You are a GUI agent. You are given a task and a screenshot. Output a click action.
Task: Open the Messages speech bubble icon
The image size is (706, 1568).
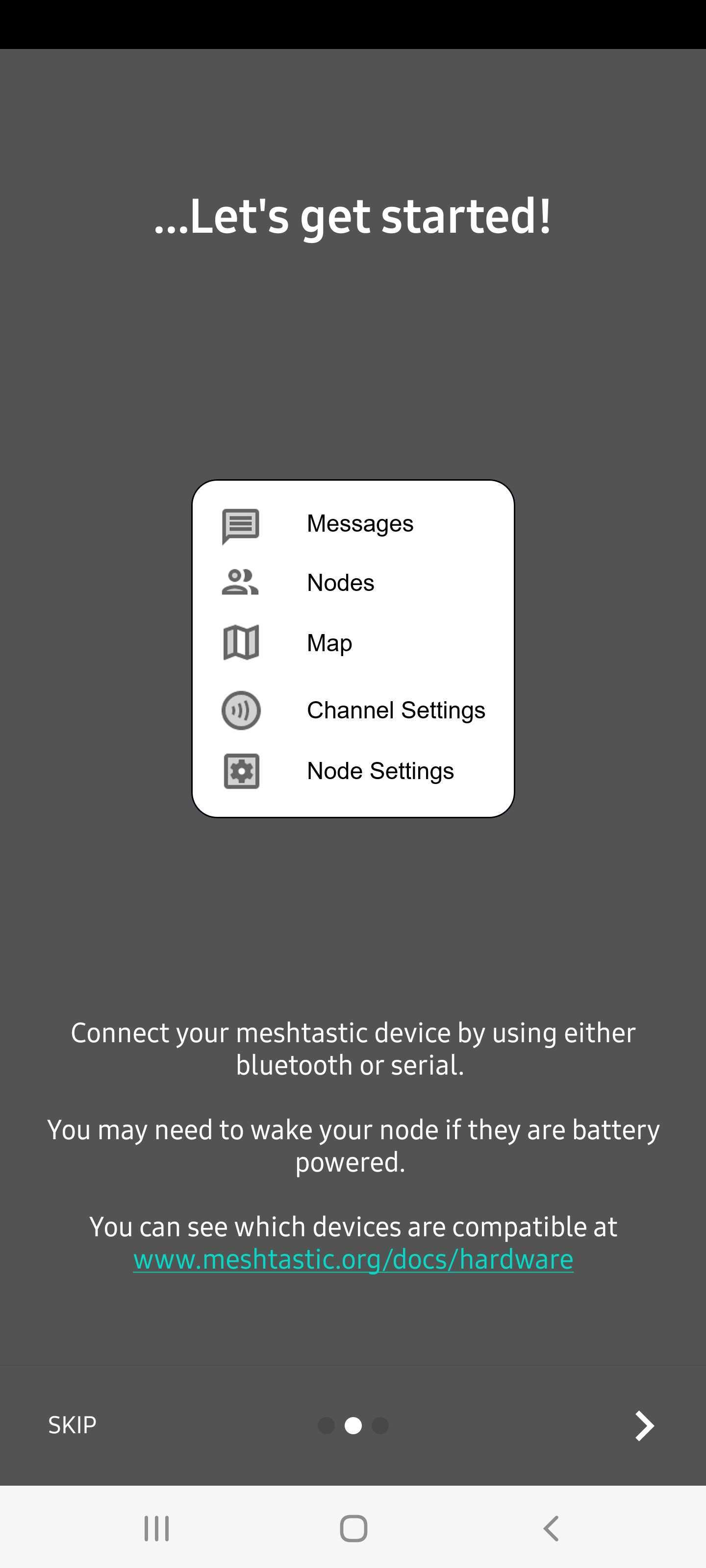241,525
